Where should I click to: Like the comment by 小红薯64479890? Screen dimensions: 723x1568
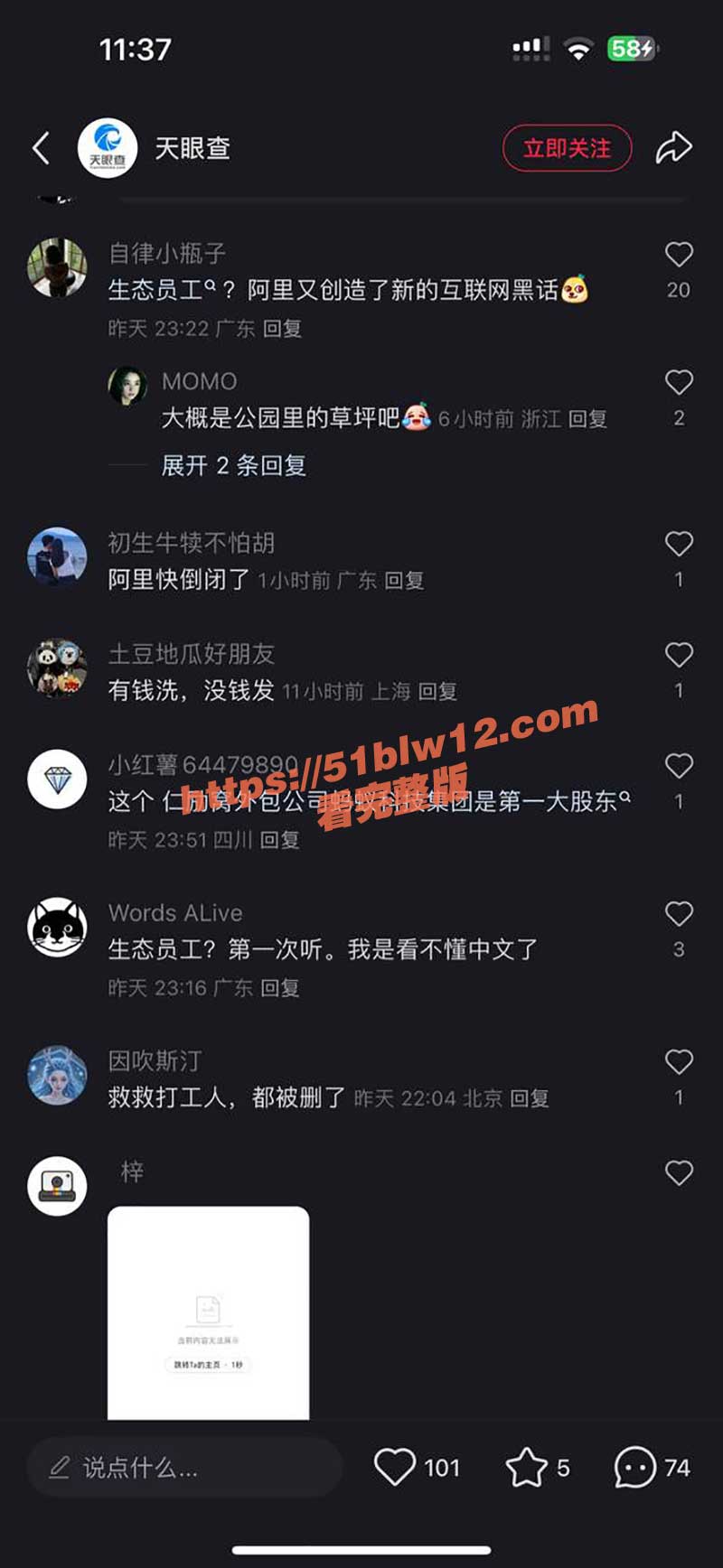click(x=679, y=767)
